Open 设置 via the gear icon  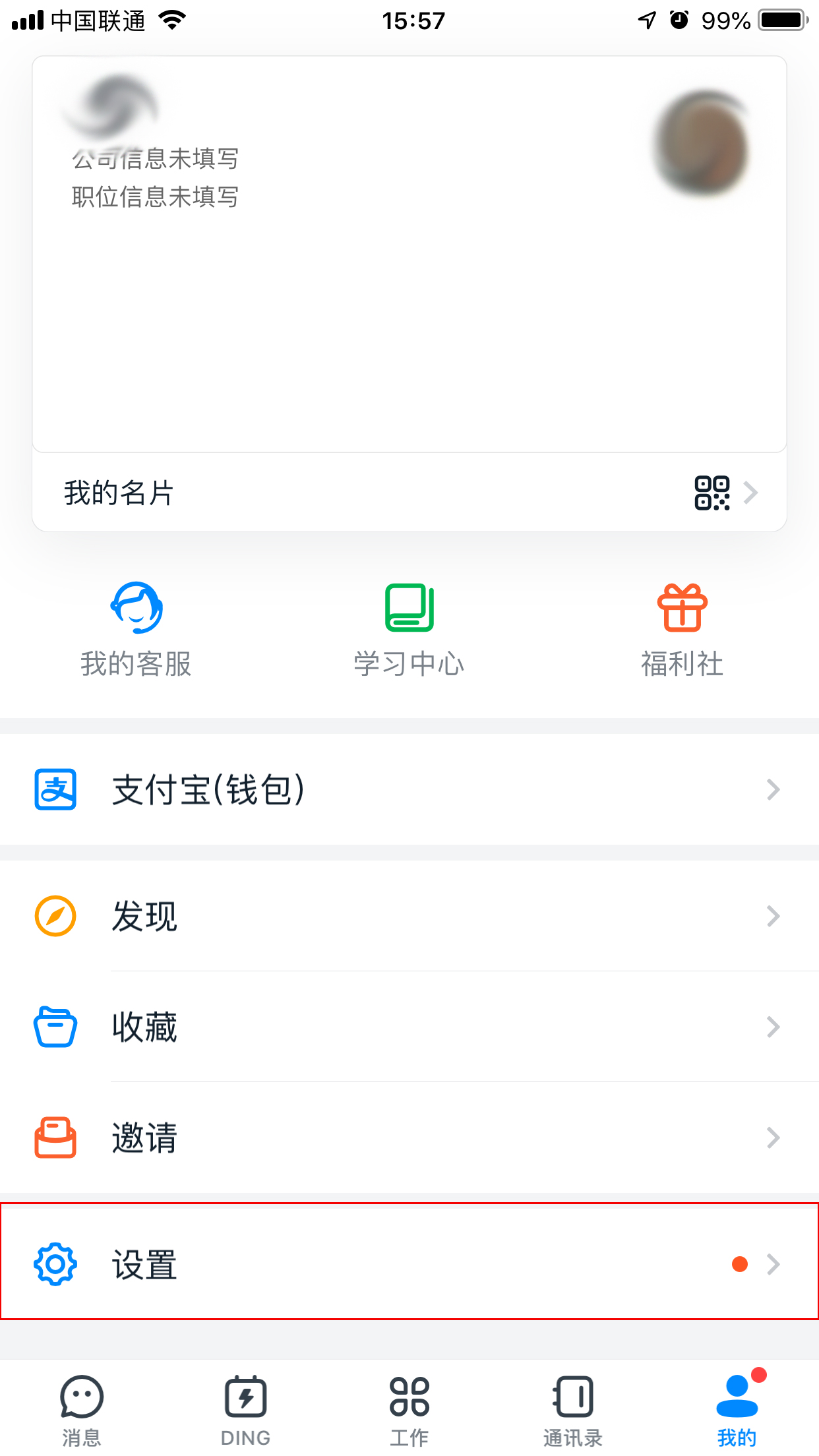[55, 1263]
